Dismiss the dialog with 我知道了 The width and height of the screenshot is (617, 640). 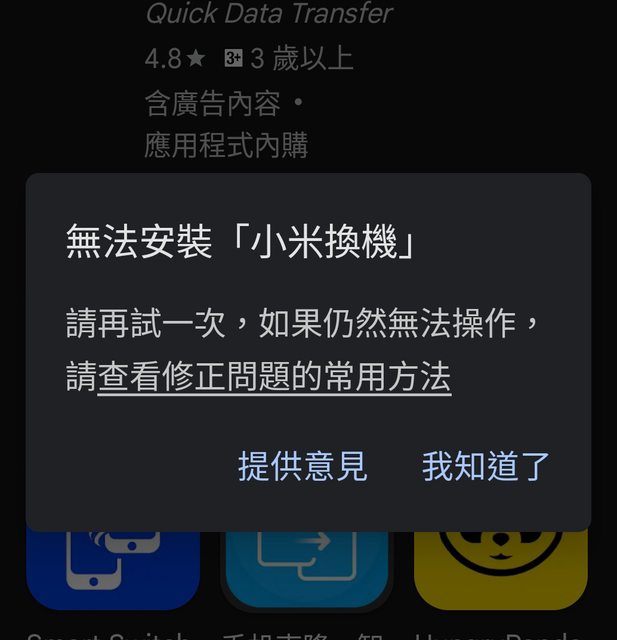coord(486,466)
